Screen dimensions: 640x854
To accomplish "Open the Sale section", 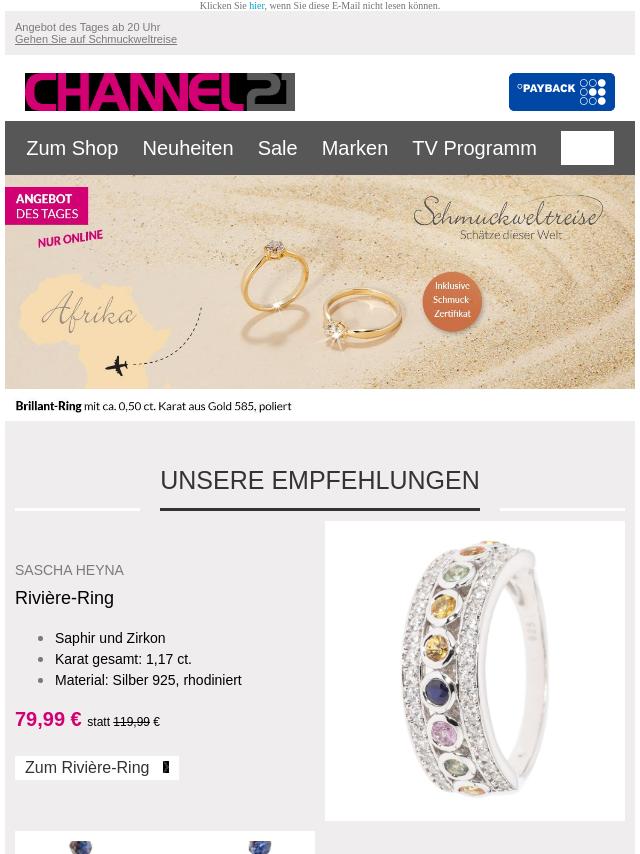I will tap(277, 148).
